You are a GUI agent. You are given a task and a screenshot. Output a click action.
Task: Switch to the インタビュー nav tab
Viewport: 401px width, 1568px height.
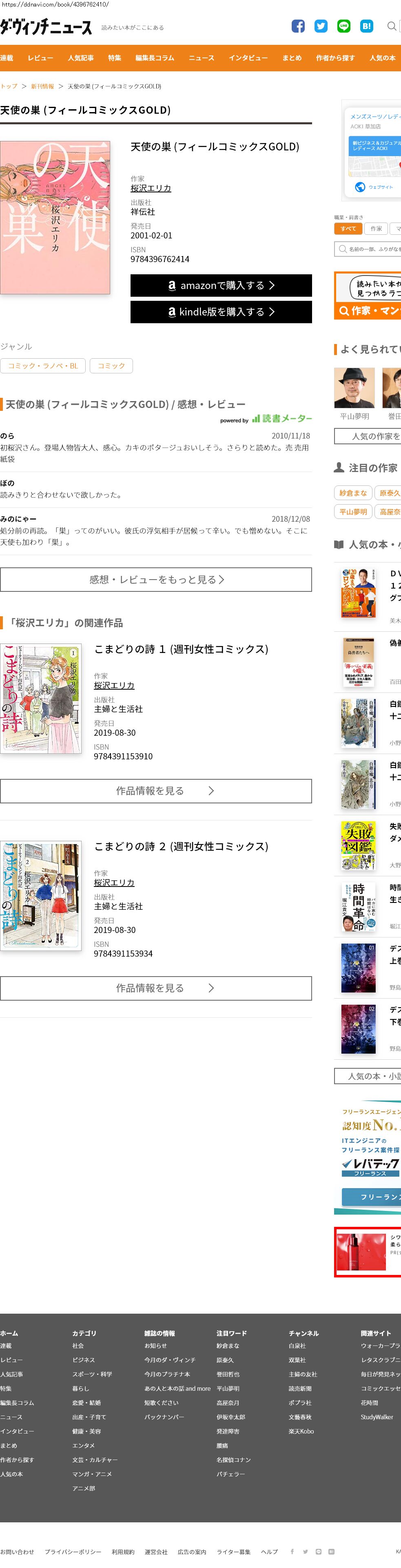pyautogui.click(x=248, y=58)
